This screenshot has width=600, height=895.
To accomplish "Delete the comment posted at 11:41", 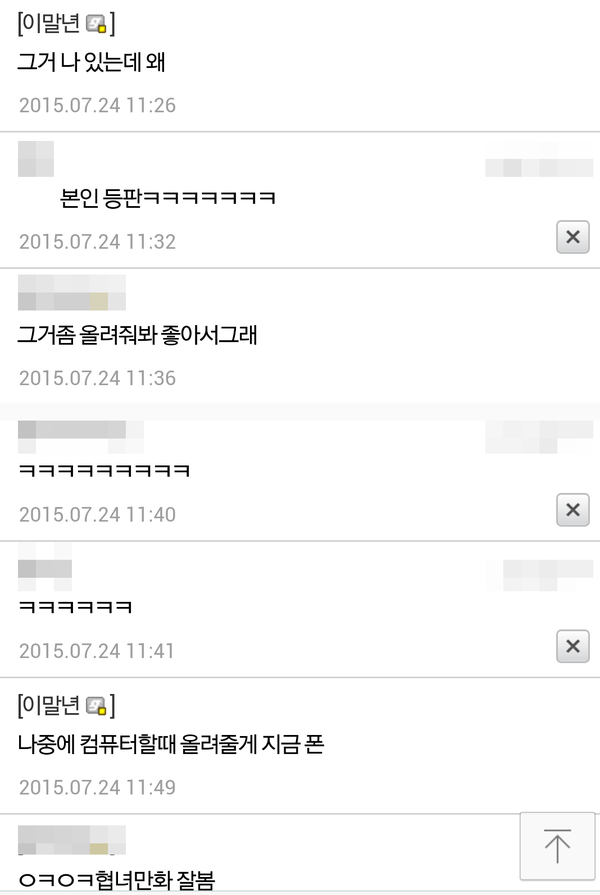I will 572,646.
